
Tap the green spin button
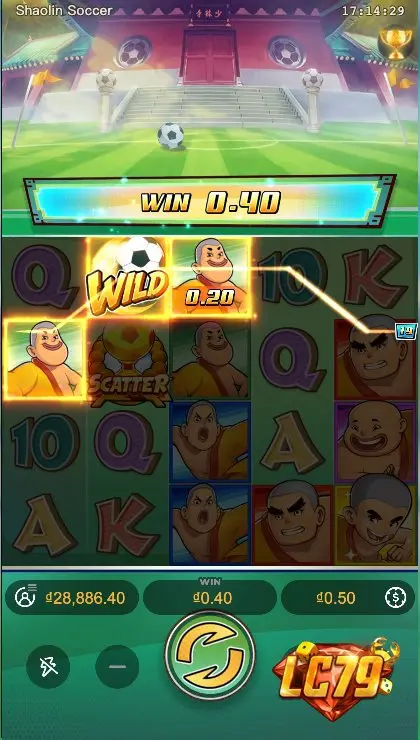click(x=210, y=656)
